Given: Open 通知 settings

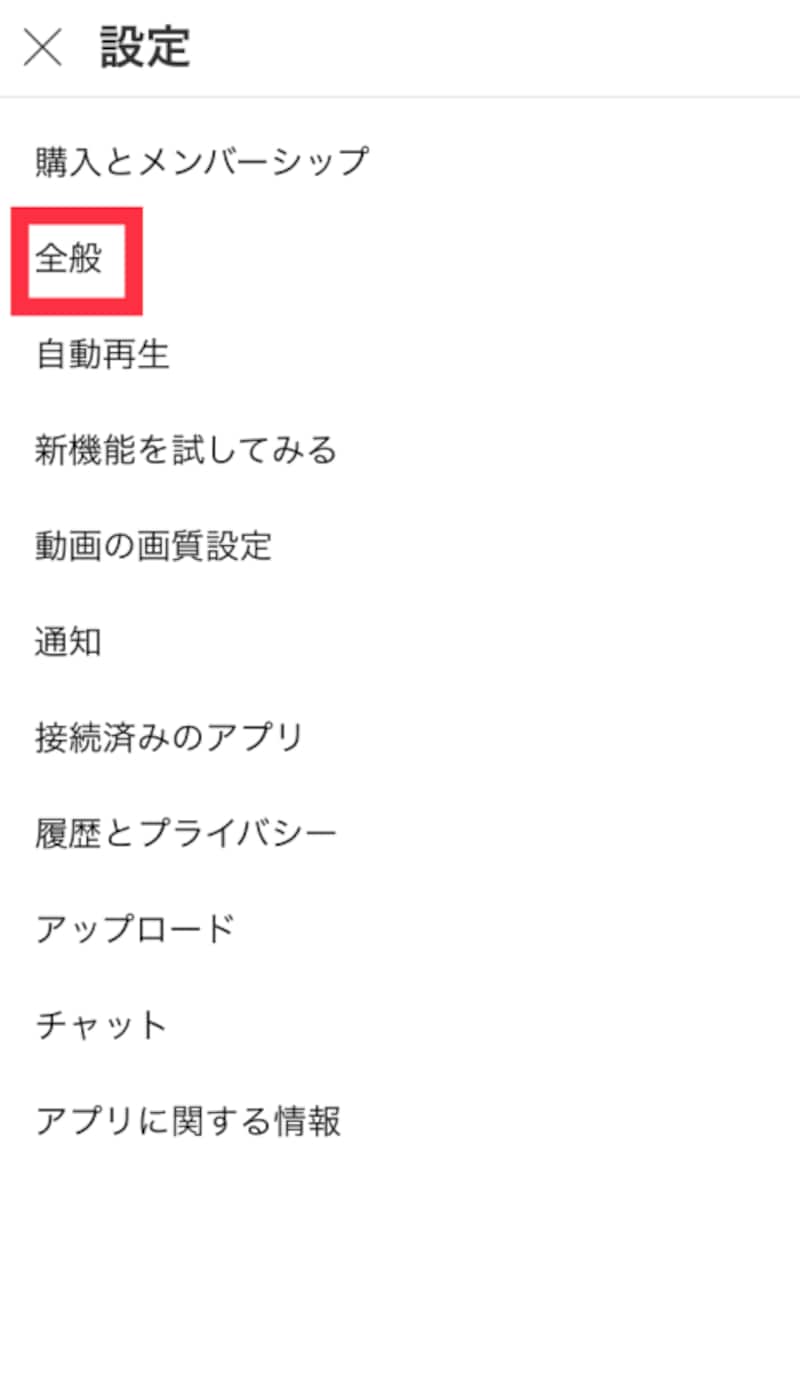Looking at the screenshot, I should click(x=69, y=643).
